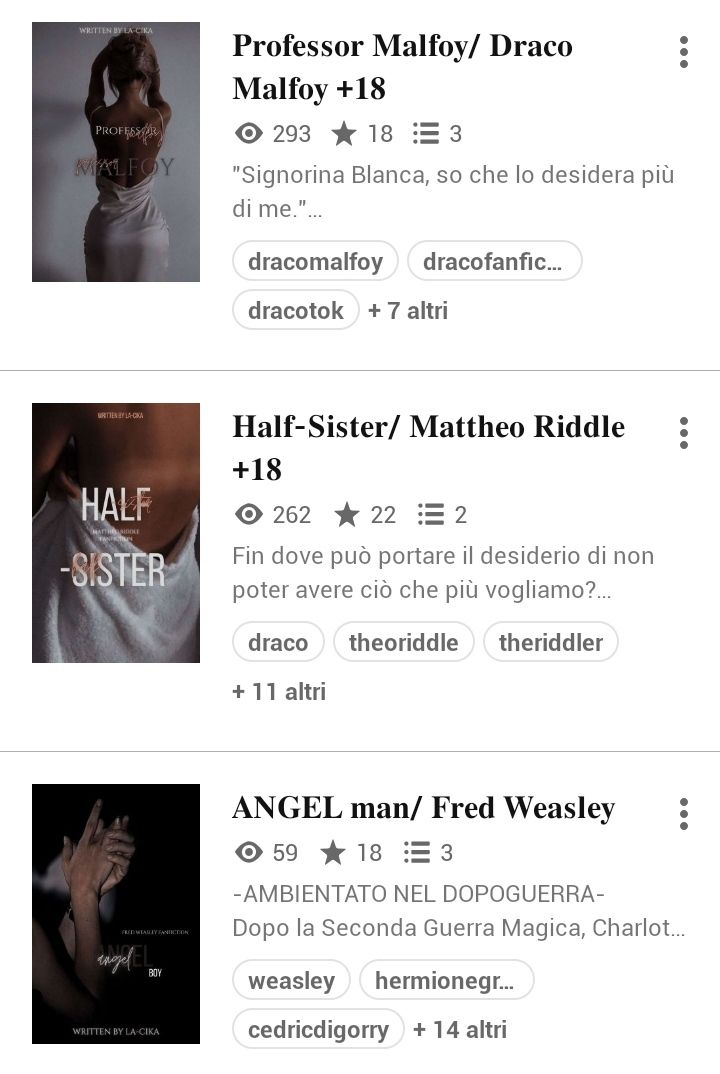Tap the dracotok tag

point(295,310)
